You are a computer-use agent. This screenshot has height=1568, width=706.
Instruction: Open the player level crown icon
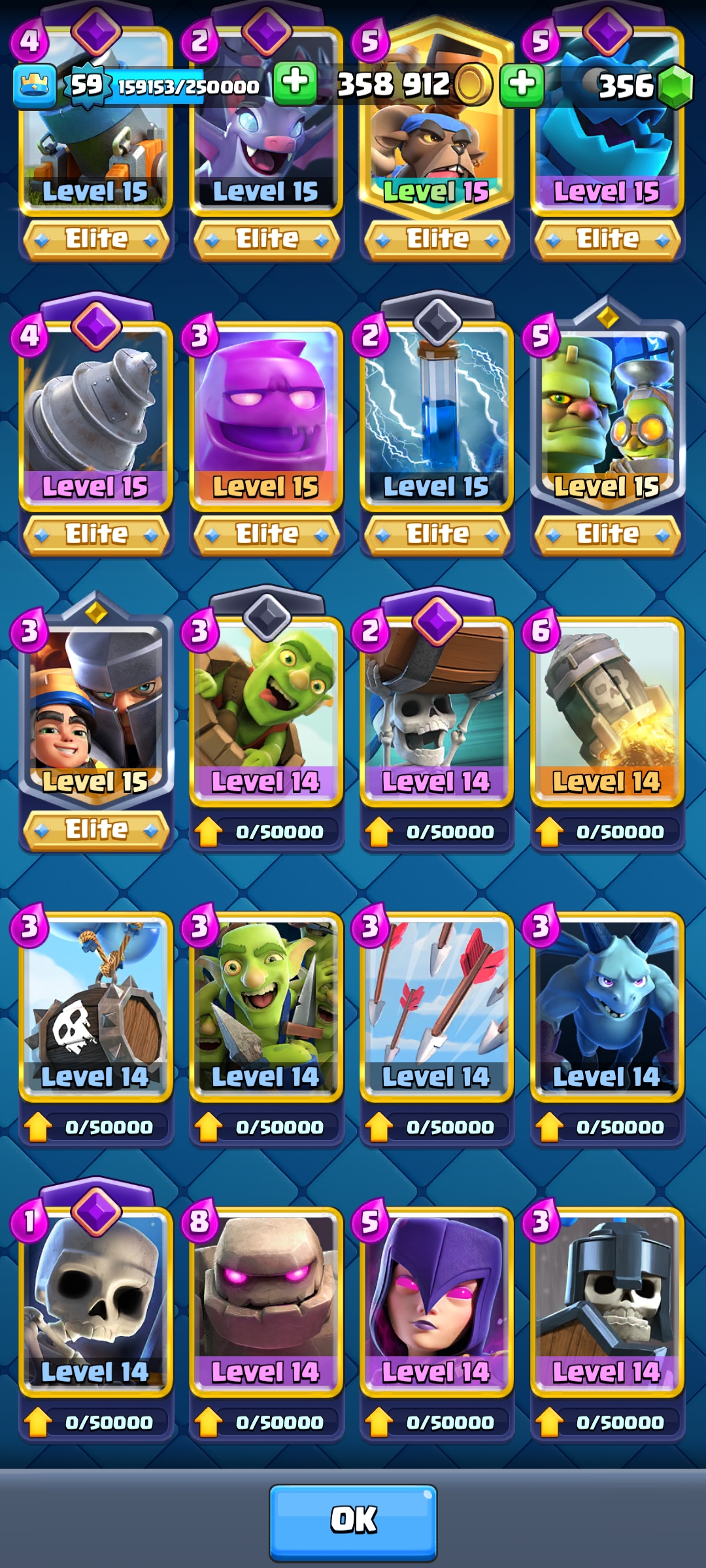pos(34,86)
